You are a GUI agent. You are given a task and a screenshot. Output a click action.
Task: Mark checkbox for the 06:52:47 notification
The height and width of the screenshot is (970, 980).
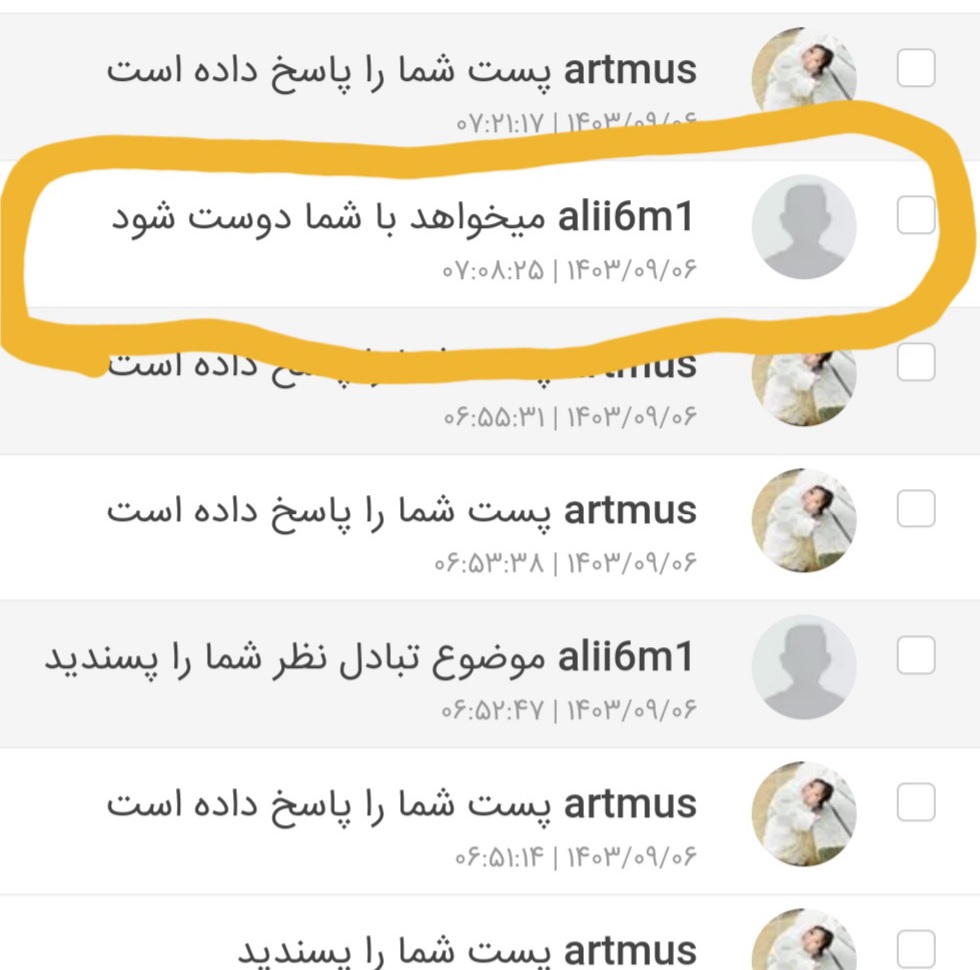click(915, 656)
